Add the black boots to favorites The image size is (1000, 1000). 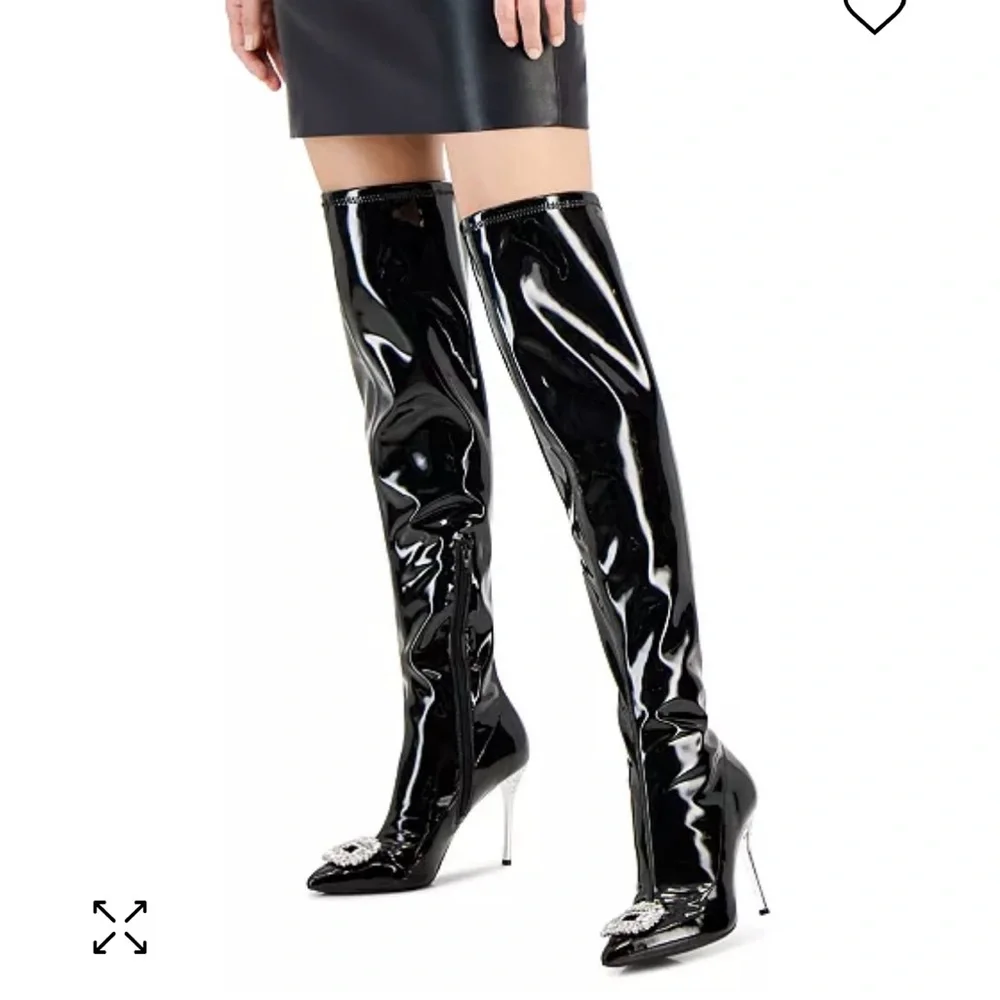874,12
